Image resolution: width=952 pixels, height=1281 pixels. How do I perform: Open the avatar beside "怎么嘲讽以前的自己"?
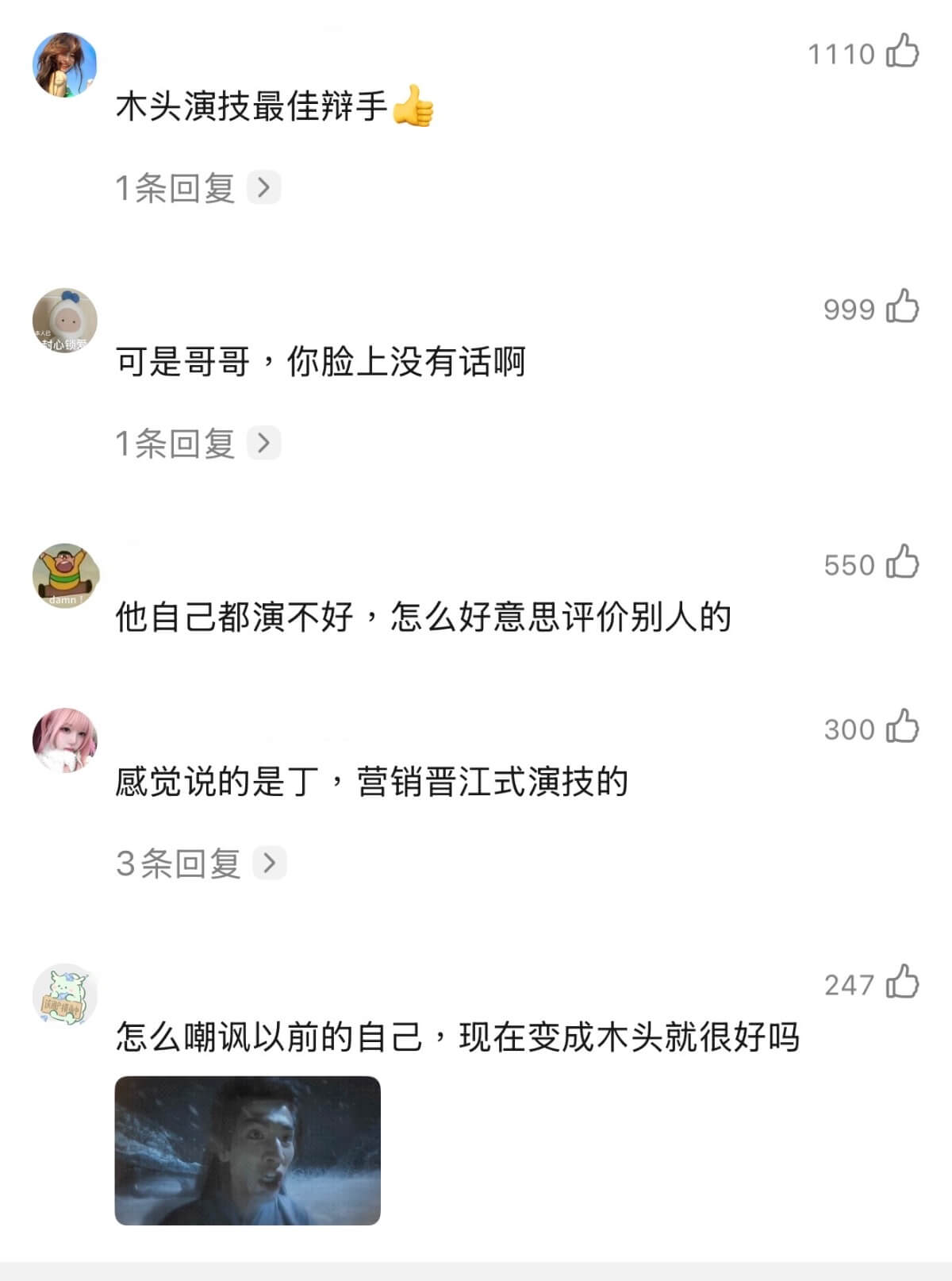click(64, 995)
